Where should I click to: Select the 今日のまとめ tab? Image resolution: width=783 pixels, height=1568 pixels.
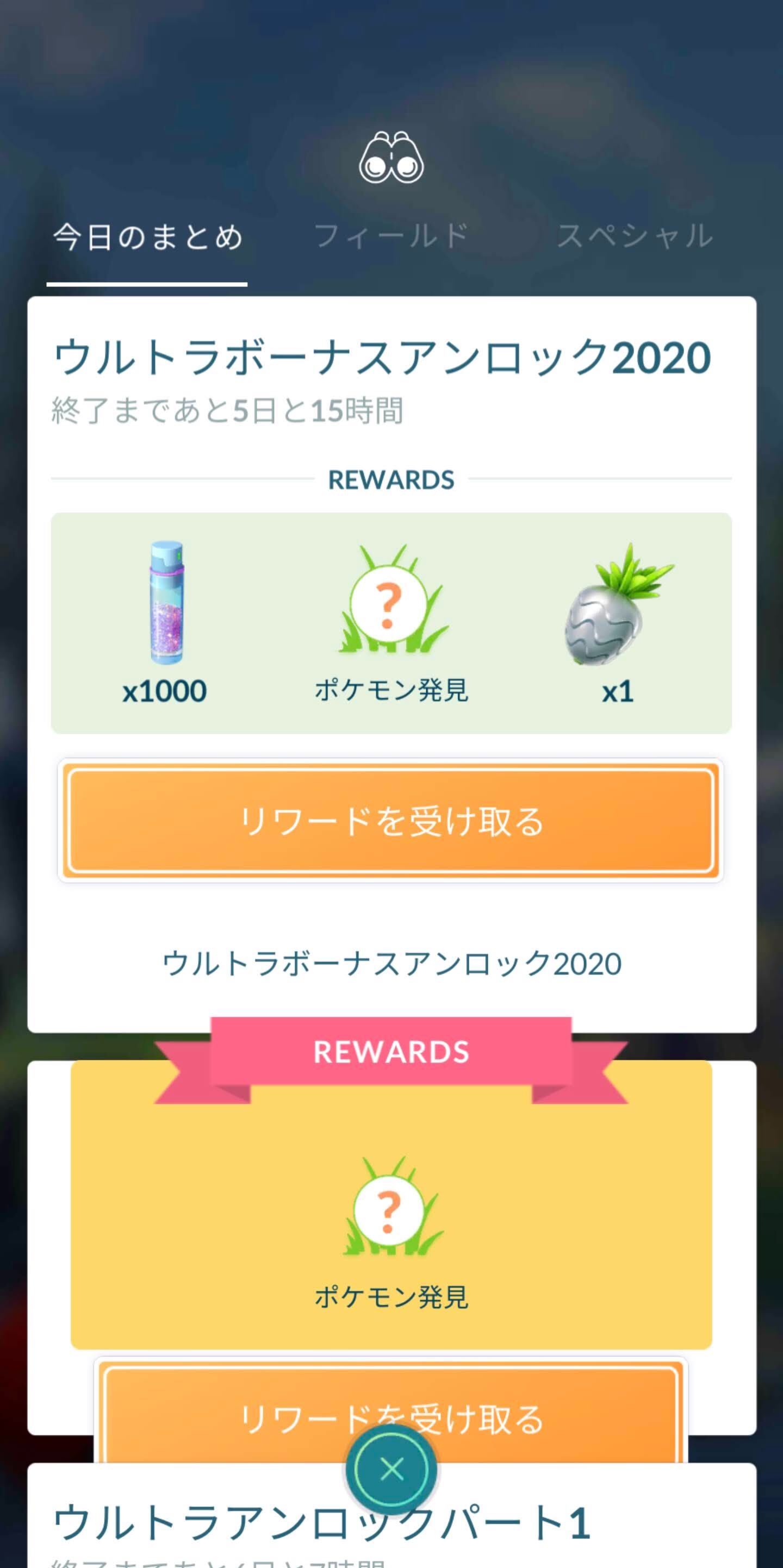click(x=147, y=238)
